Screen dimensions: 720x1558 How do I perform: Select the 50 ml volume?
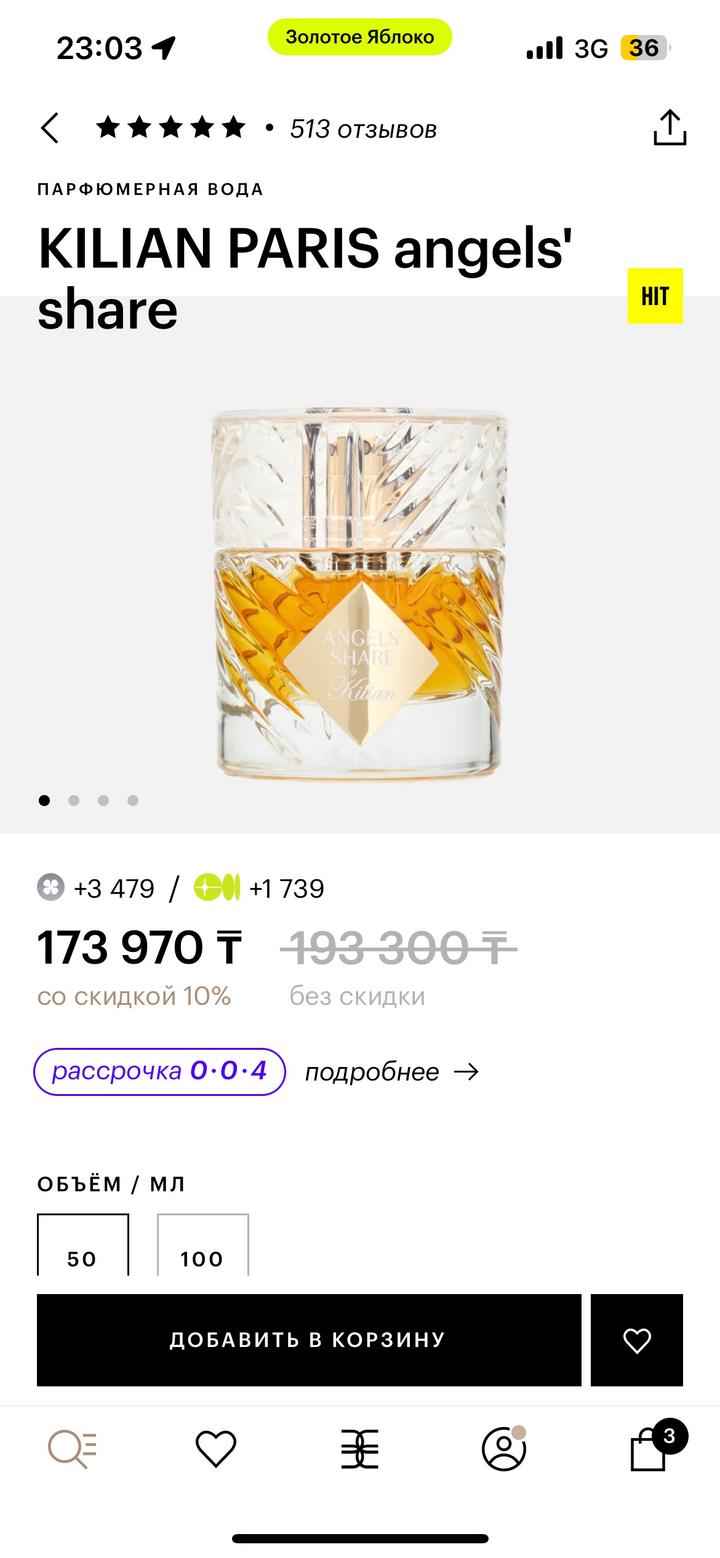(83, 1248)
